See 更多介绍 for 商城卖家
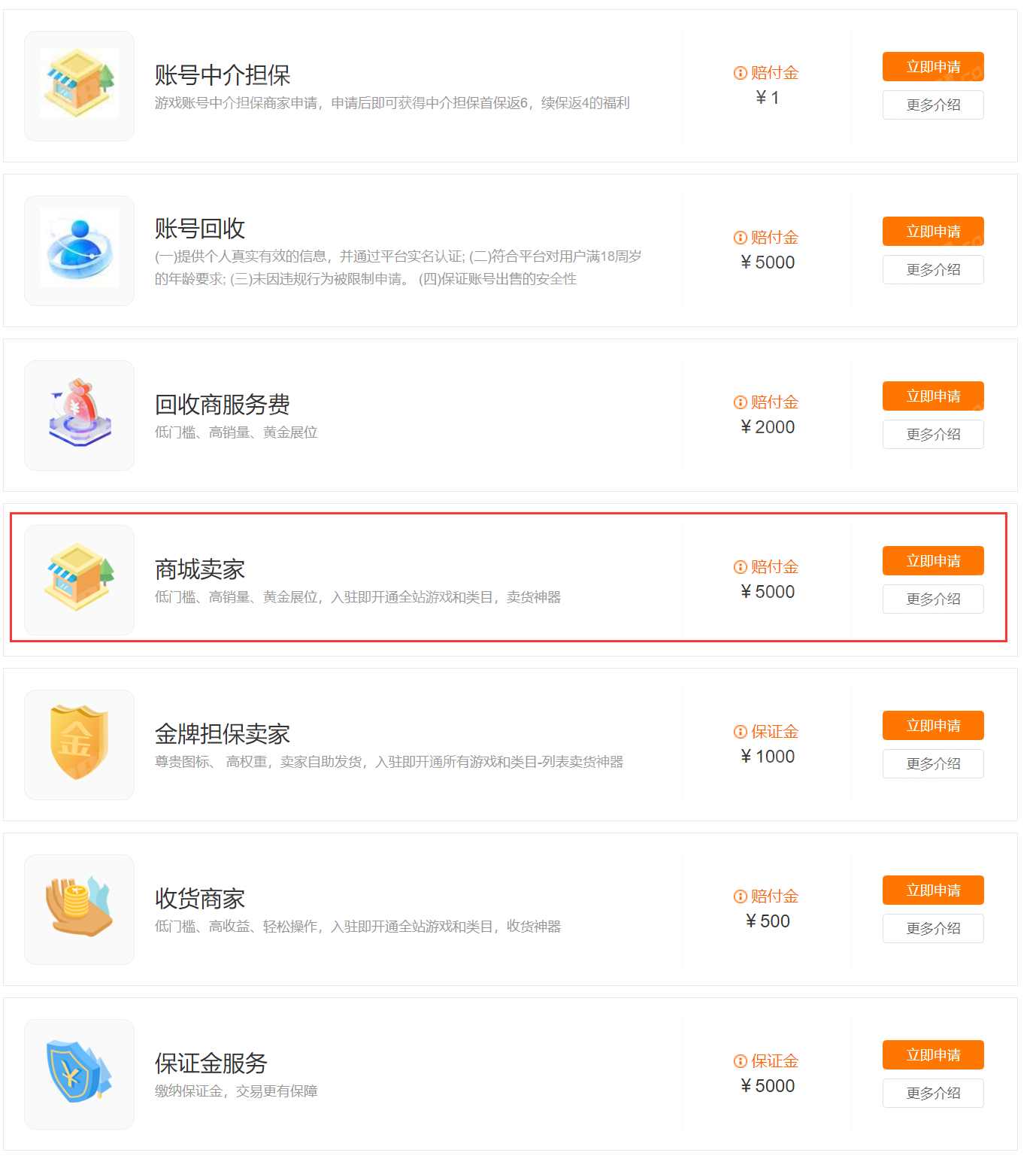The height and width of the screenshot is (1168, 1036). 933,599
